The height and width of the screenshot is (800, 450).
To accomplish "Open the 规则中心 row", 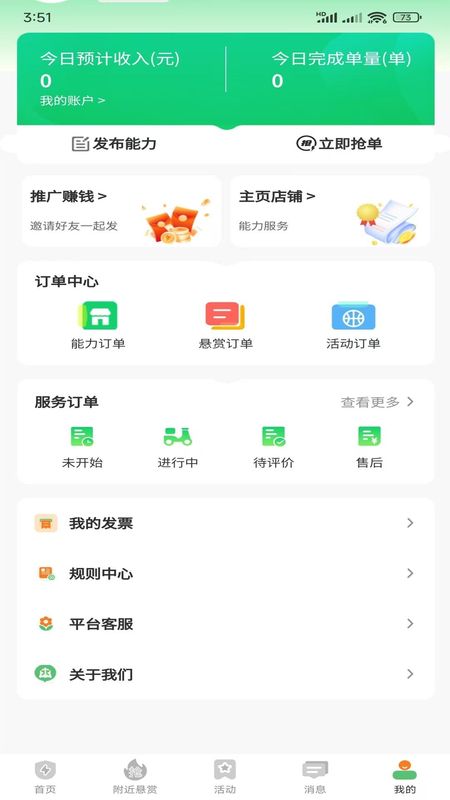I will (x=226, y=573).
